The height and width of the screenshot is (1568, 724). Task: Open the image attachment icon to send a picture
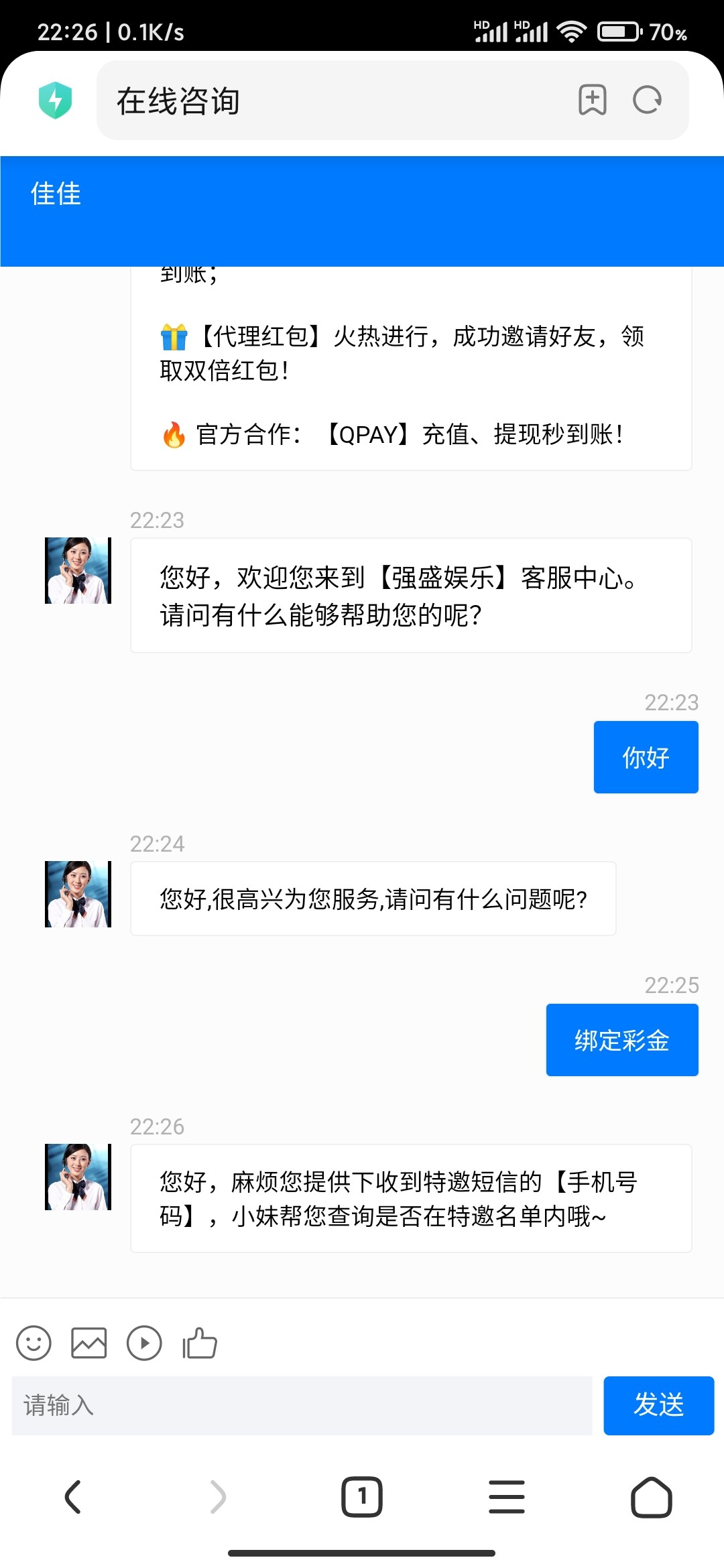[90, 1343]
